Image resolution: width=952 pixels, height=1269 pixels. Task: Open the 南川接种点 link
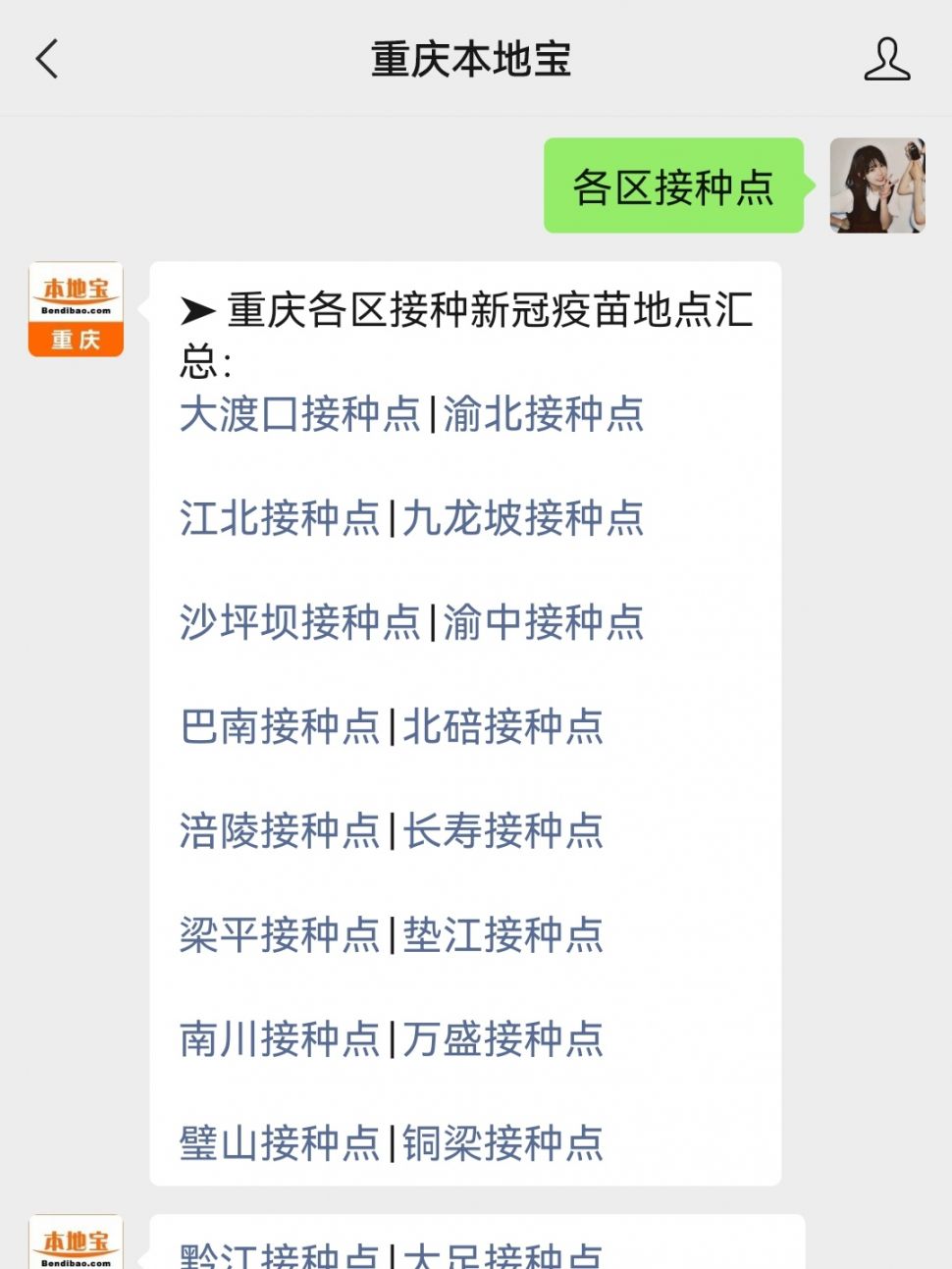pos(280,1038)
